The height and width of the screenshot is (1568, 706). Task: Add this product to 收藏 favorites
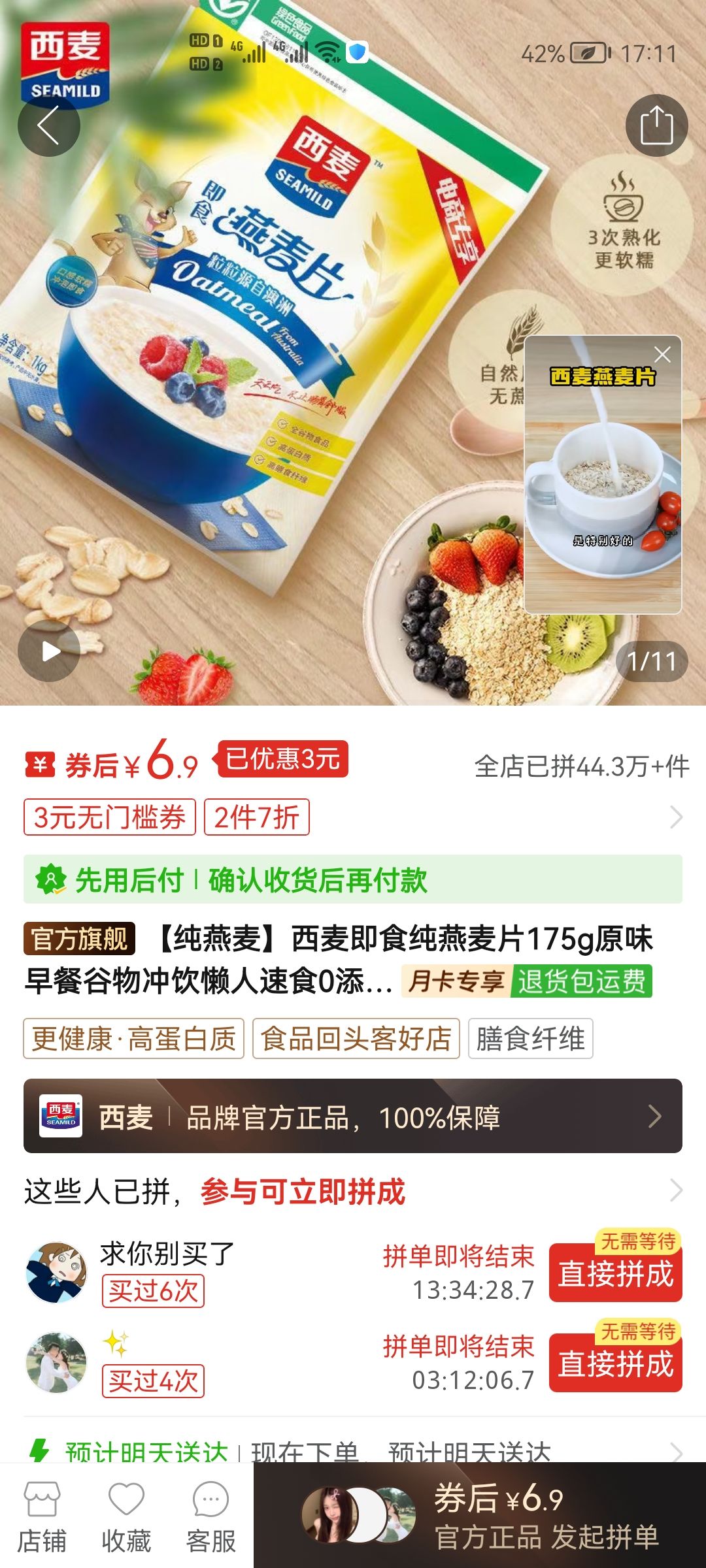(x=126, y=1516)
